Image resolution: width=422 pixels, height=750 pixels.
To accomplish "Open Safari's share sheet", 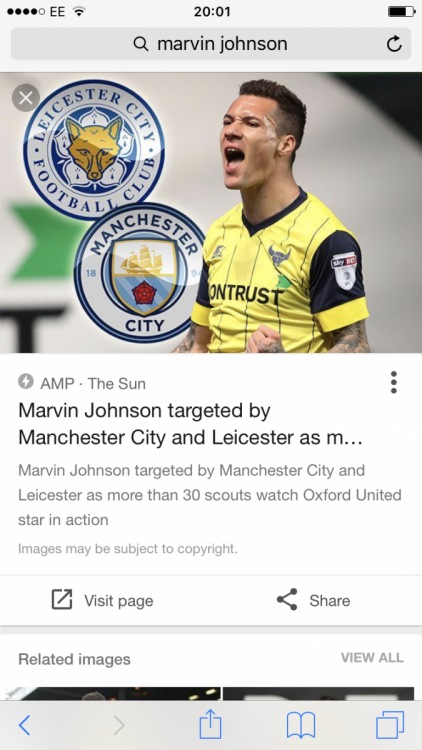I will pyautogui.click(x=211, y=725).
